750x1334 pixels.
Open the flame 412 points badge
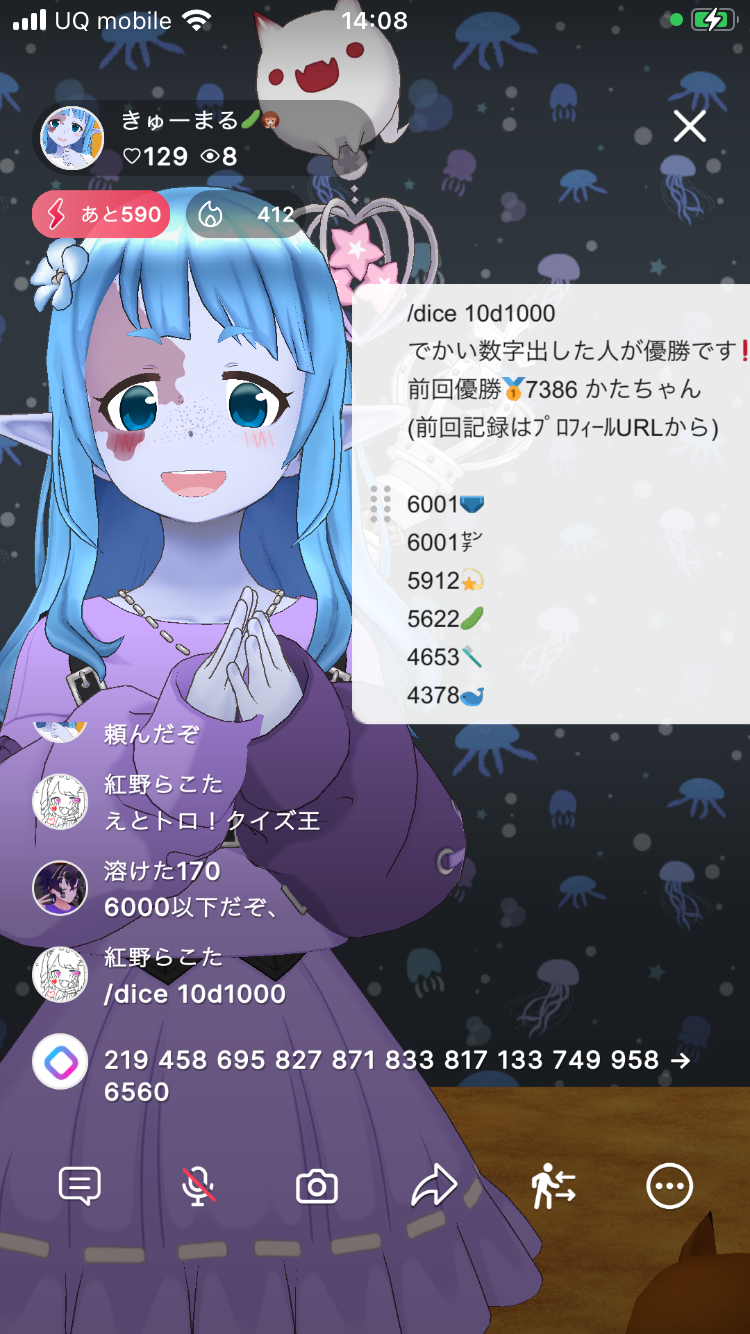click(x=246, y=215)
